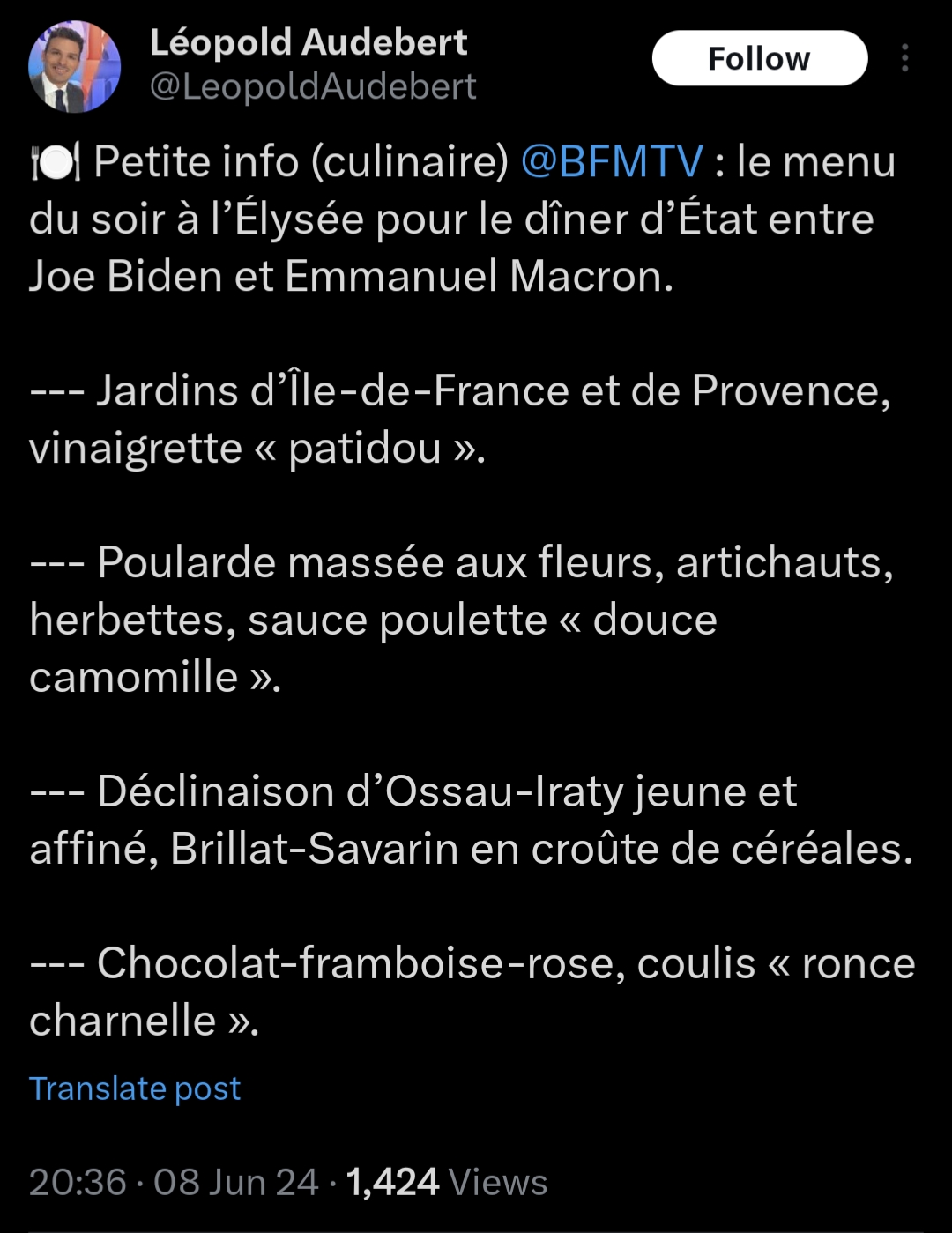Open Léopold Audebert's profile picture

74,67
